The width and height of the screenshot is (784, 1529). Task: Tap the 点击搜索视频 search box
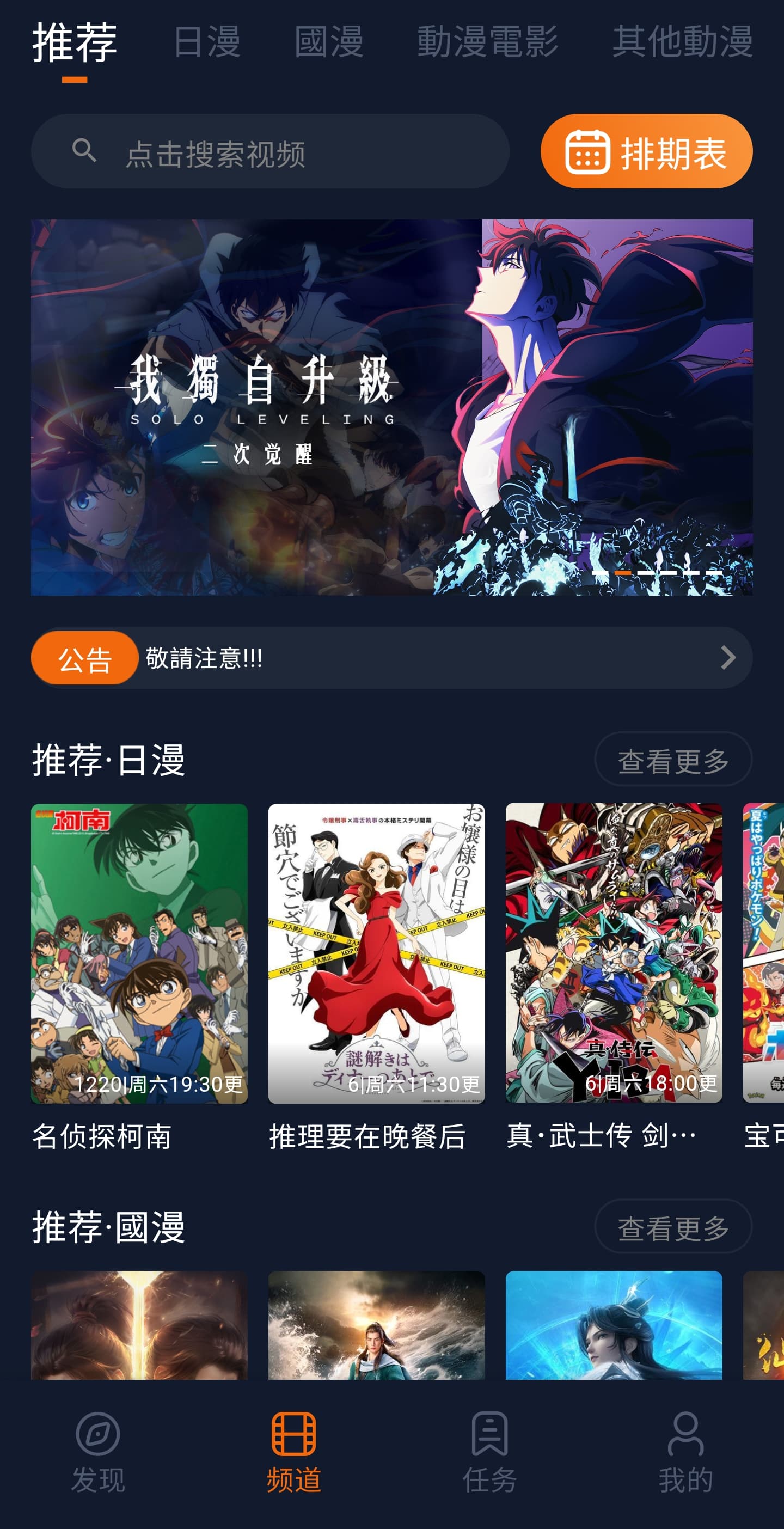(x=270, y=152)
